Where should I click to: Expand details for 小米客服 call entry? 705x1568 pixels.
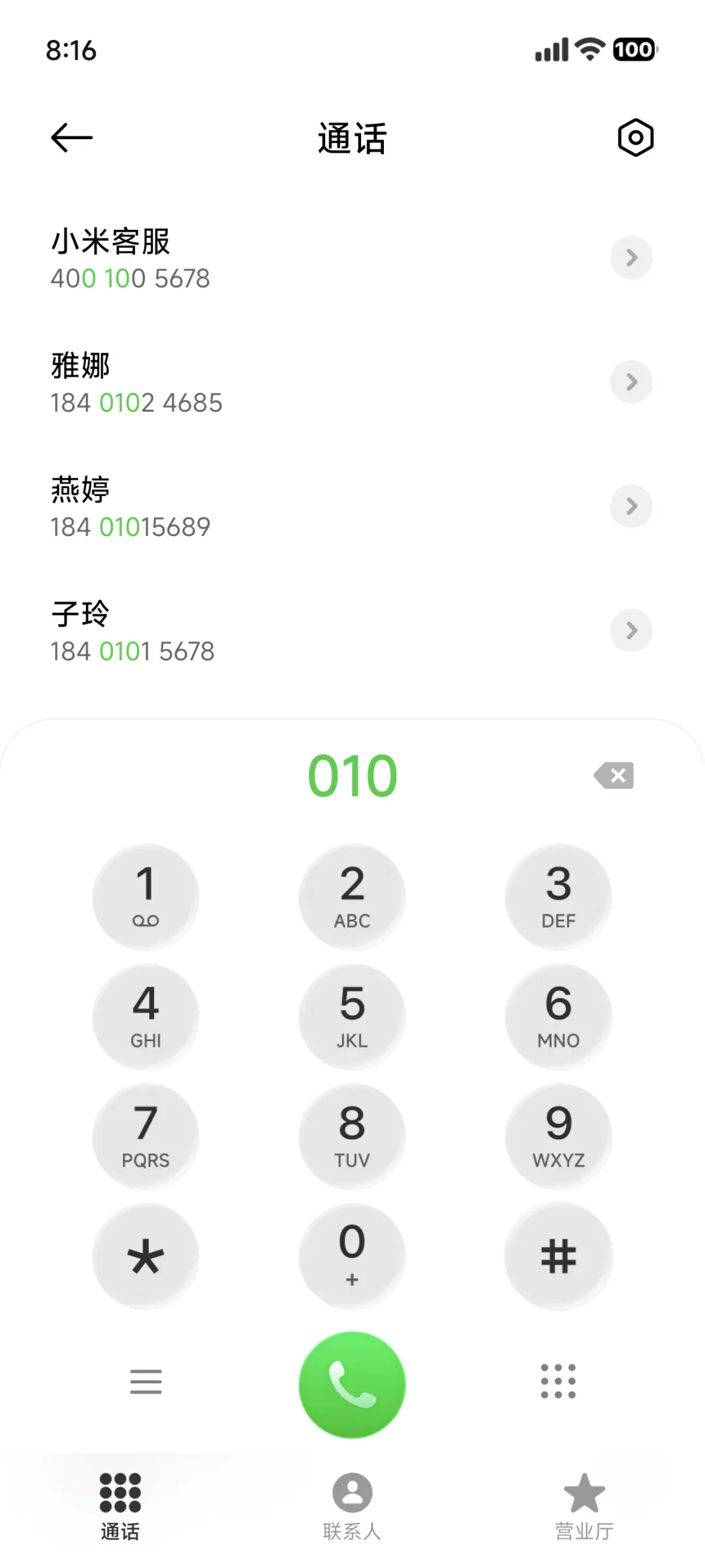click(631, 258)
